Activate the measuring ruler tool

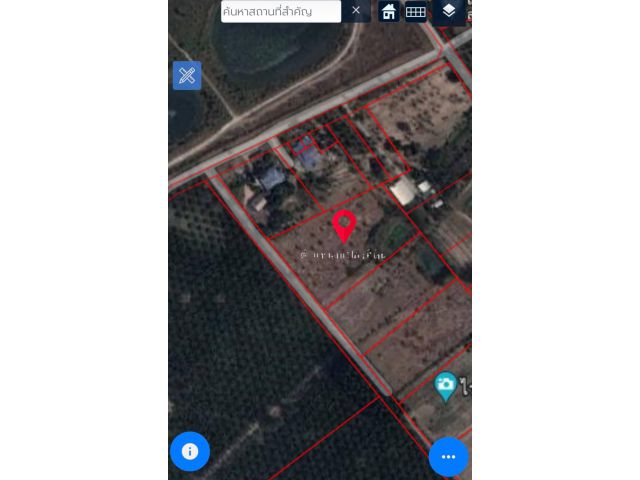click(x=187, y=75)
